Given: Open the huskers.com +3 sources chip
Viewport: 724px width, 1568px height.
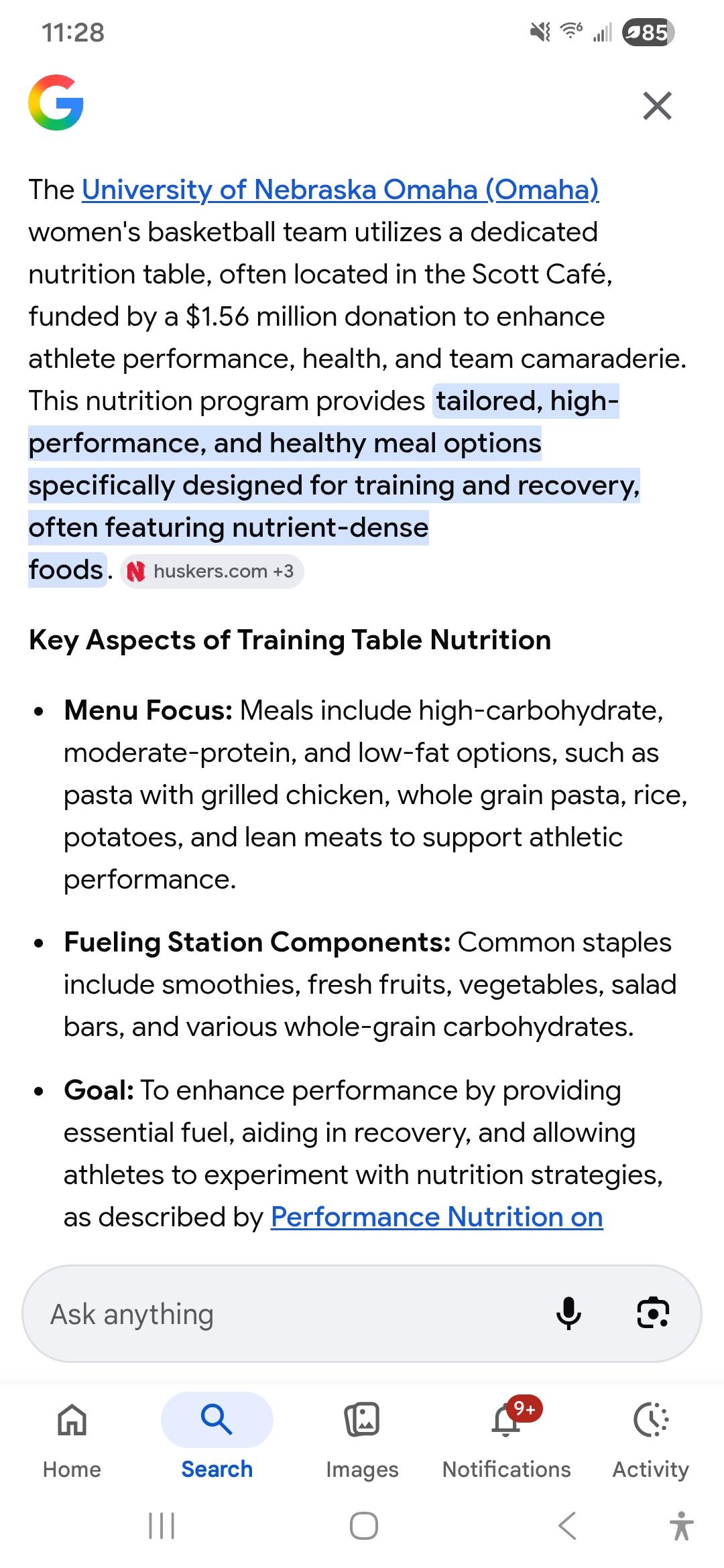Looking at the screenshot, I should pyautogui.click(x=212, y=572).
